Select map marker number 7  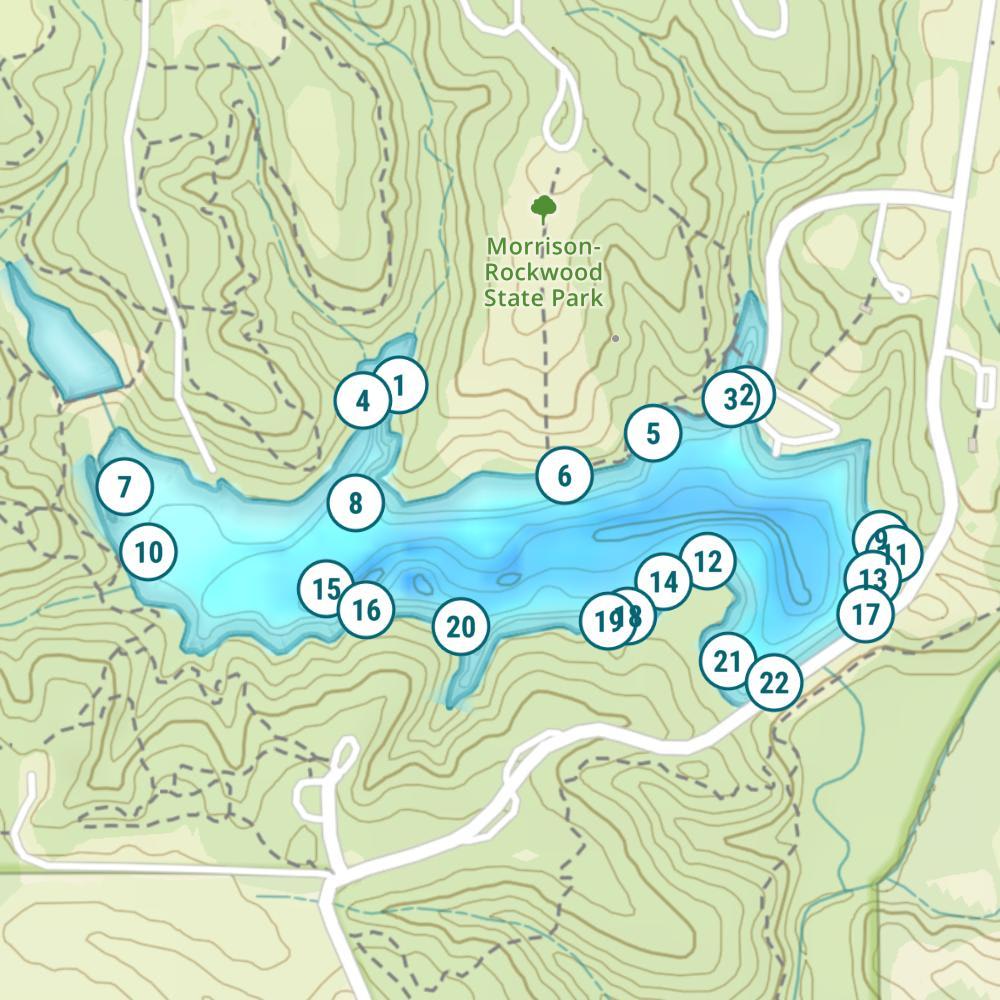124,487
